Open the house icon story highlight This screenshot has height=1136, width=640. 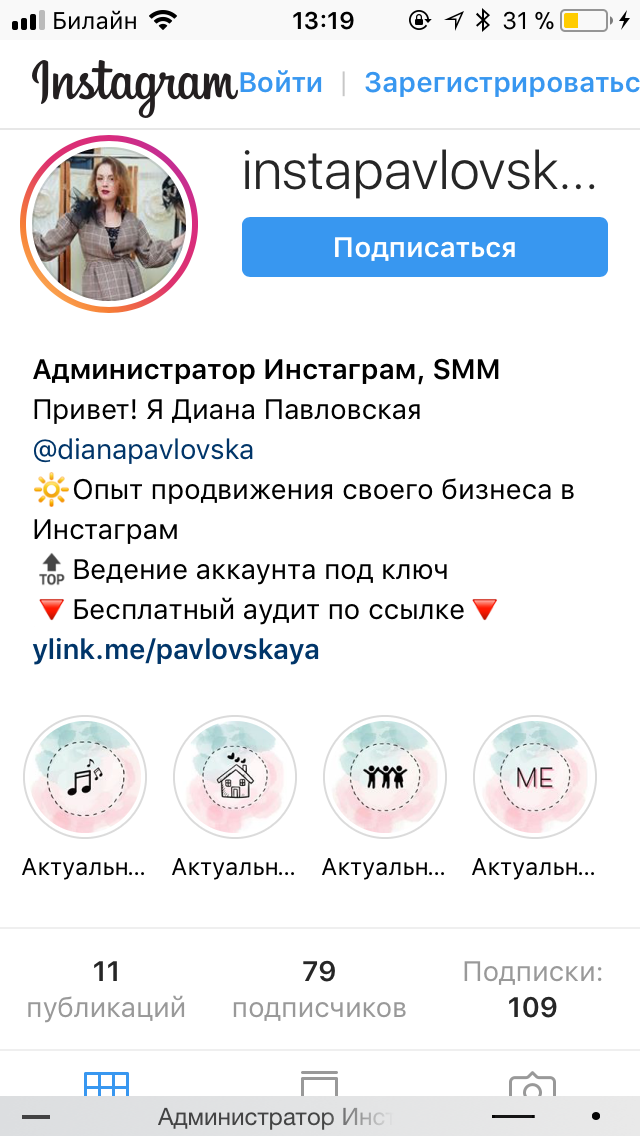[x=235, y=777]
